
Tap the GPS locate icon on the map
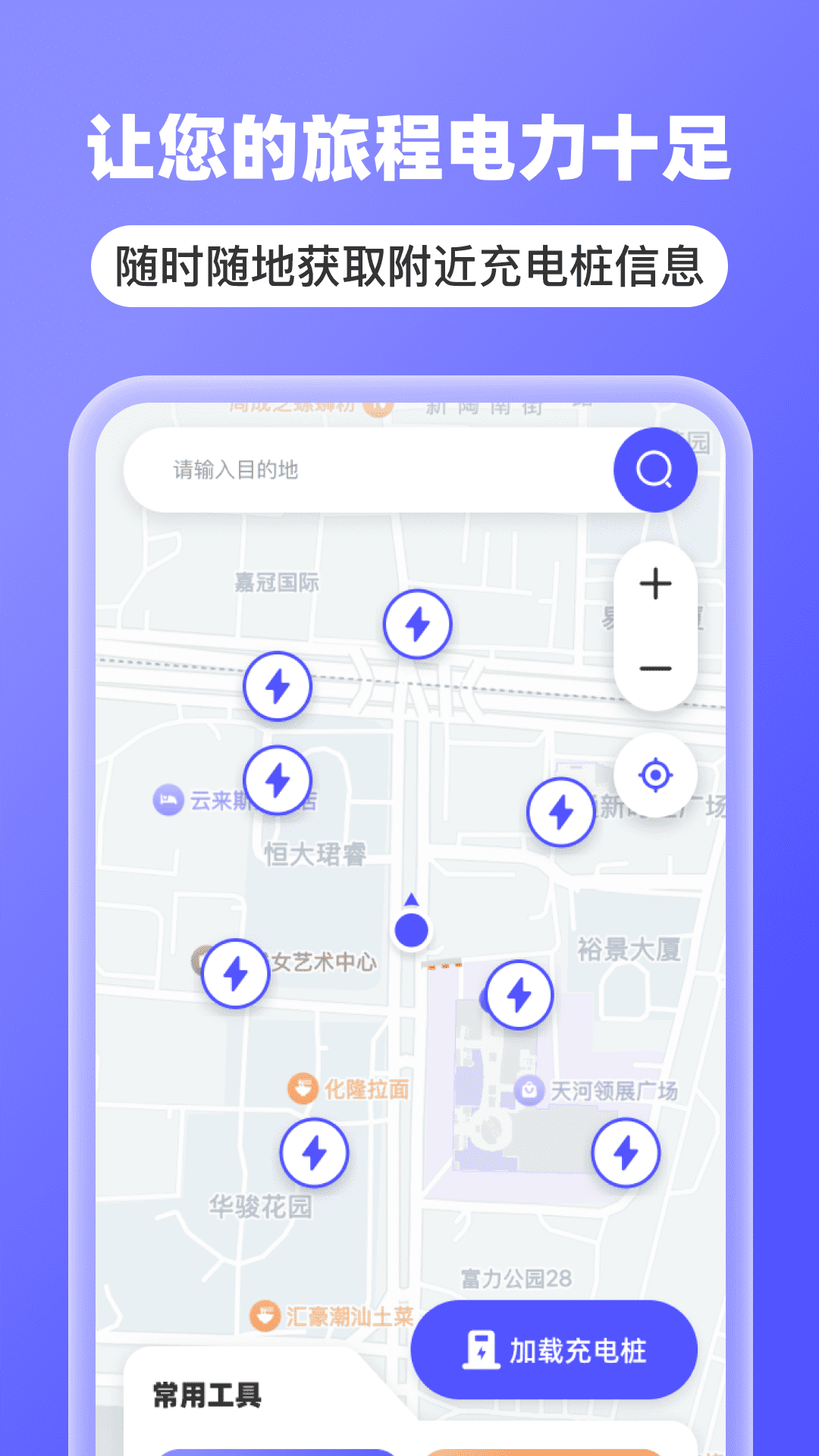(x=657, y=774)
